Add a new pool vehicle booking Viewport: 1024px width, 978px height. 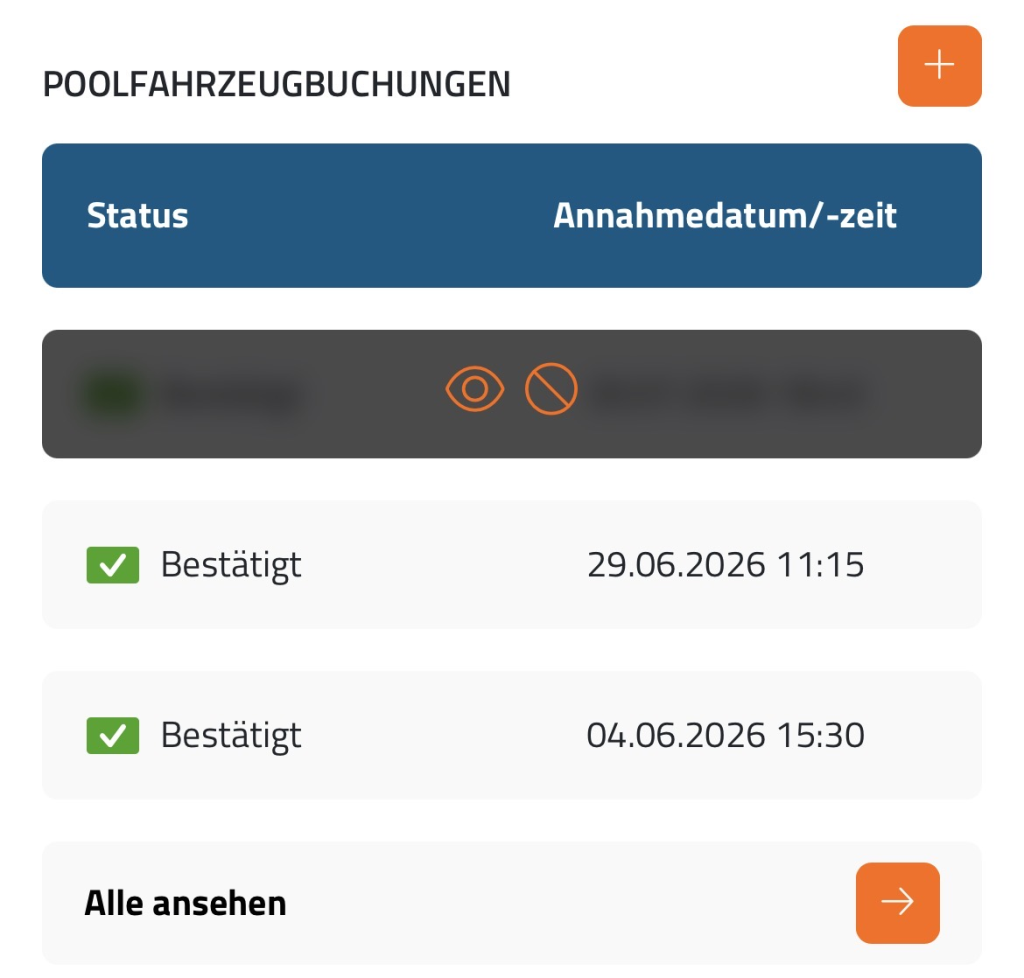939,66
